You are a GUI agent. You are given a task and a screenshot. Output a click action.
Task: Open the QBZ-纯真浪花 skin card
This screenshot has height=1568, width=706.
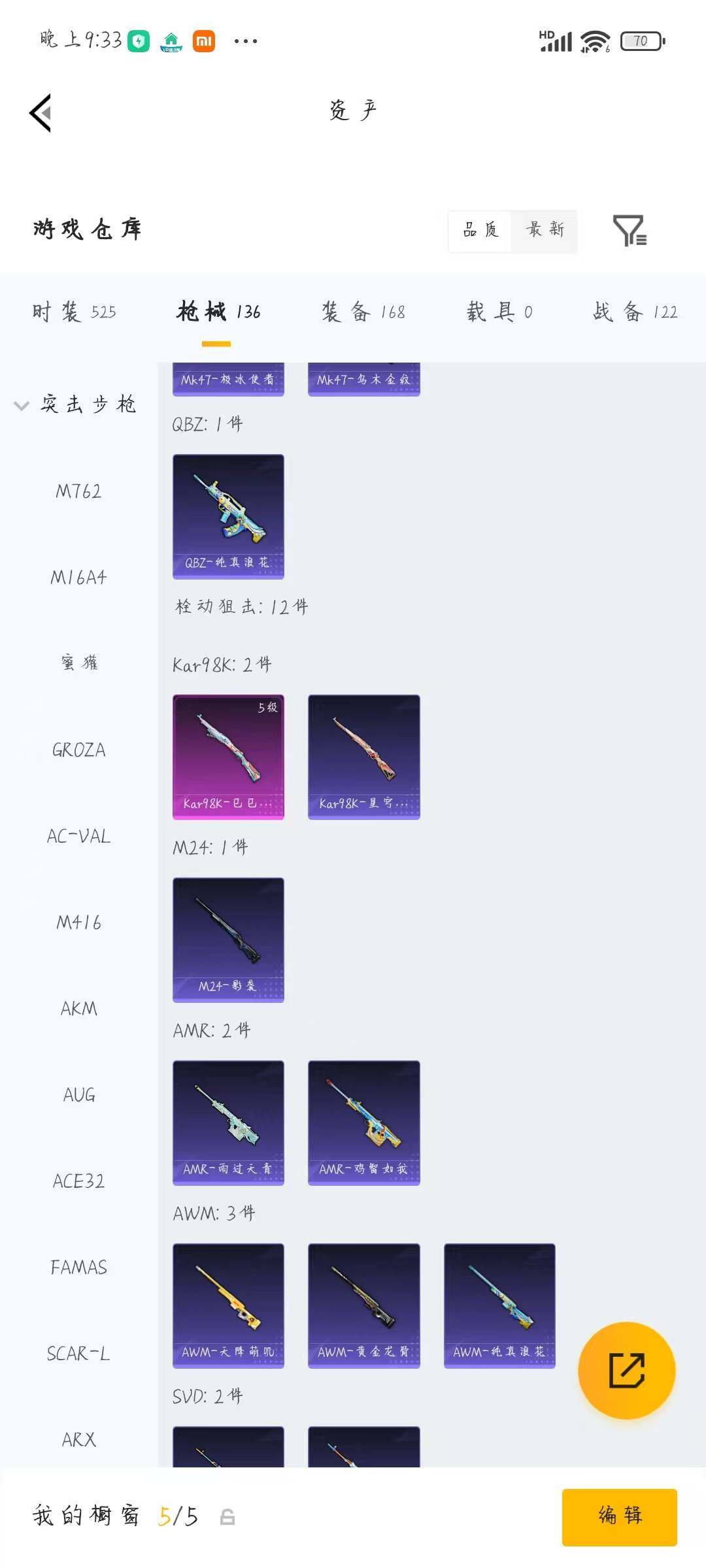pyautogui.click(x=228, y=517)
